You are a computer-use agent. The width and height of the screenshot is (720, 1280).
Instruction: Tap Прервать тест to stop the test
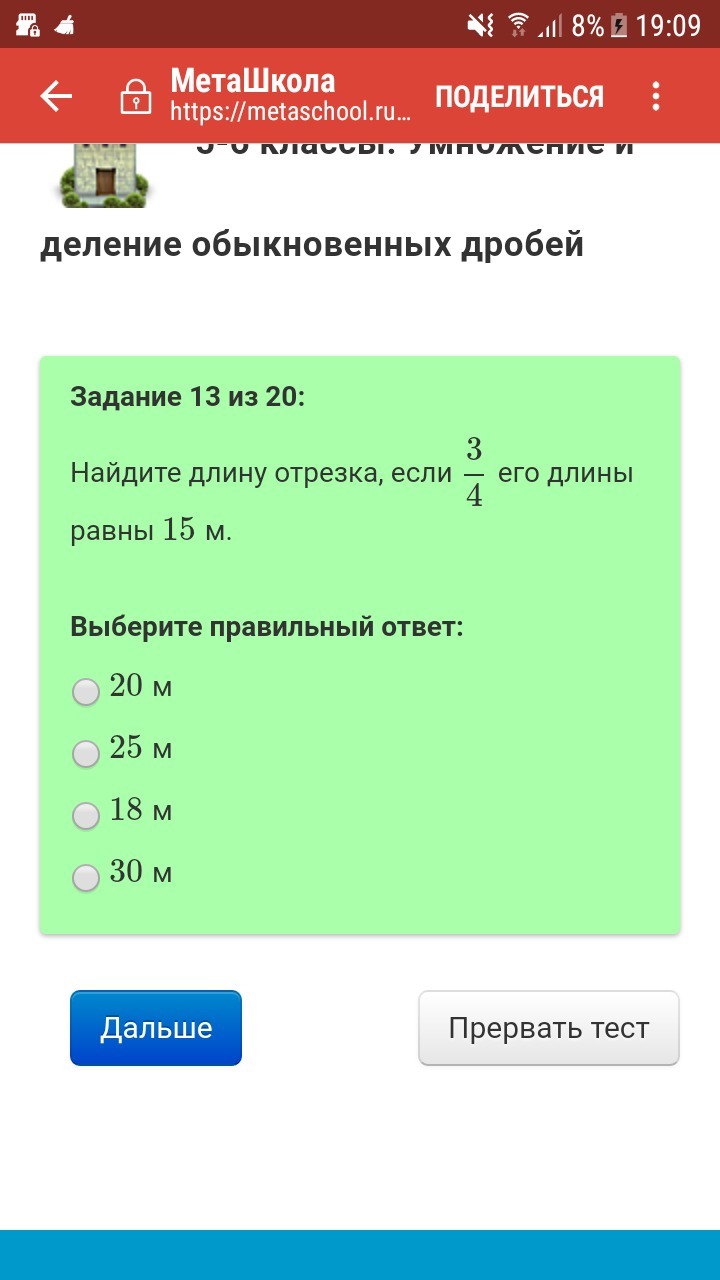click(549, 1028)
